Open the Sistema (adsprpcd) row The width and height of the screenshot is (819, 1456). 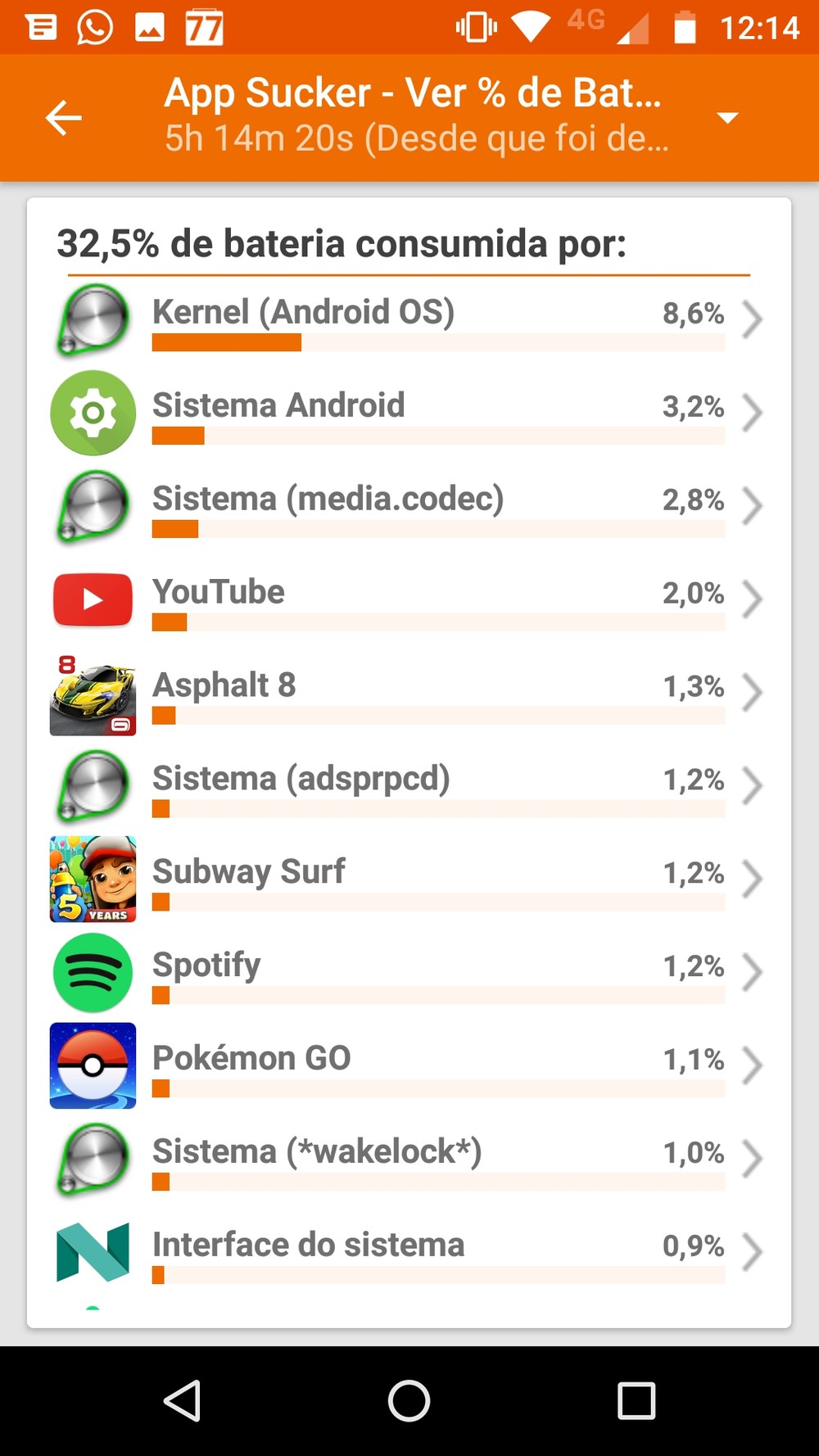(409, 786)
